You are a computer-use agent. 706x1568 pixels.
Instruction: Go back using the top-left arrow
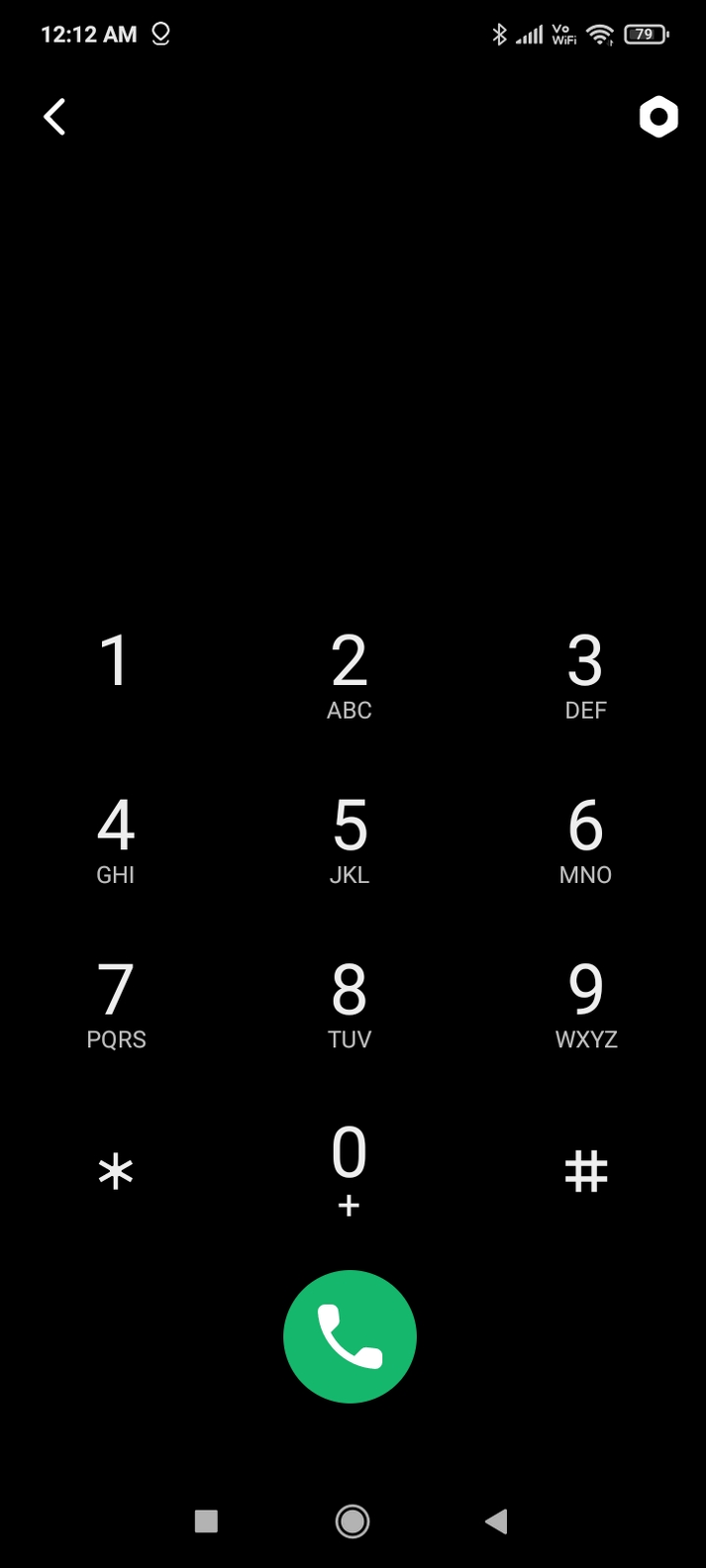click(55, 117)
